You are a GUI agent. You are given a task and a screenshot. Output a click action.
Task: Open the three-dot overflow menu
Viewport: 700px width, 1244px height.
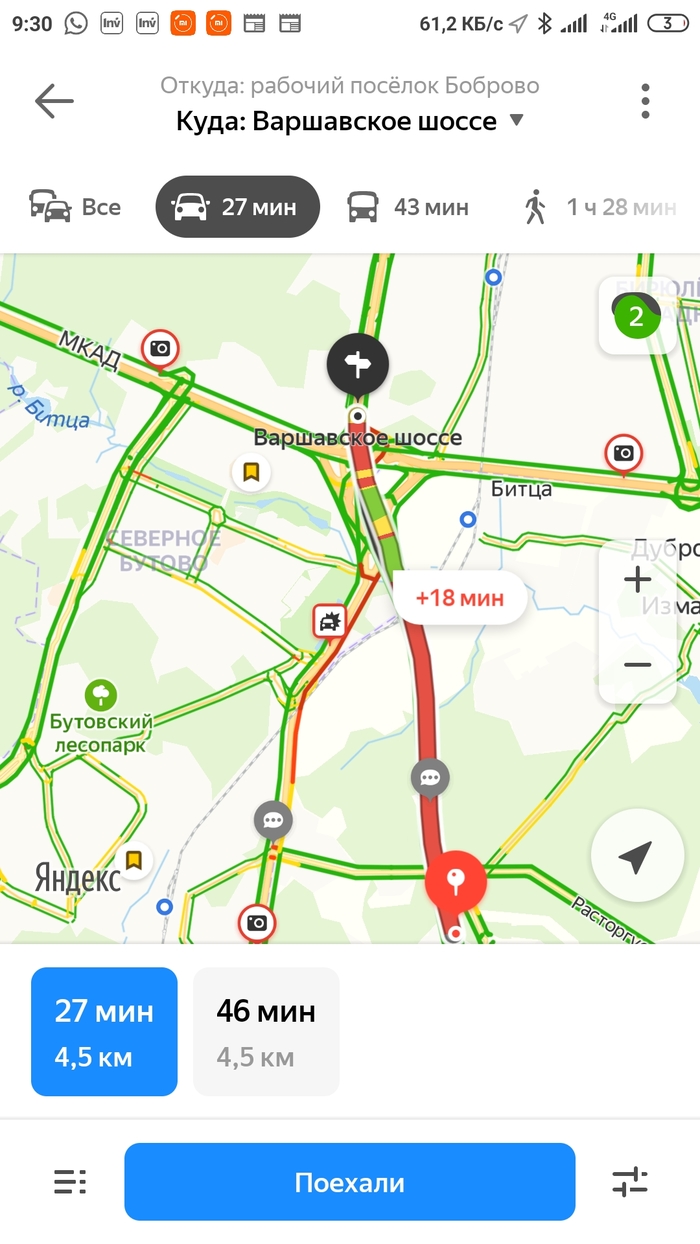(x=646, y=101)
